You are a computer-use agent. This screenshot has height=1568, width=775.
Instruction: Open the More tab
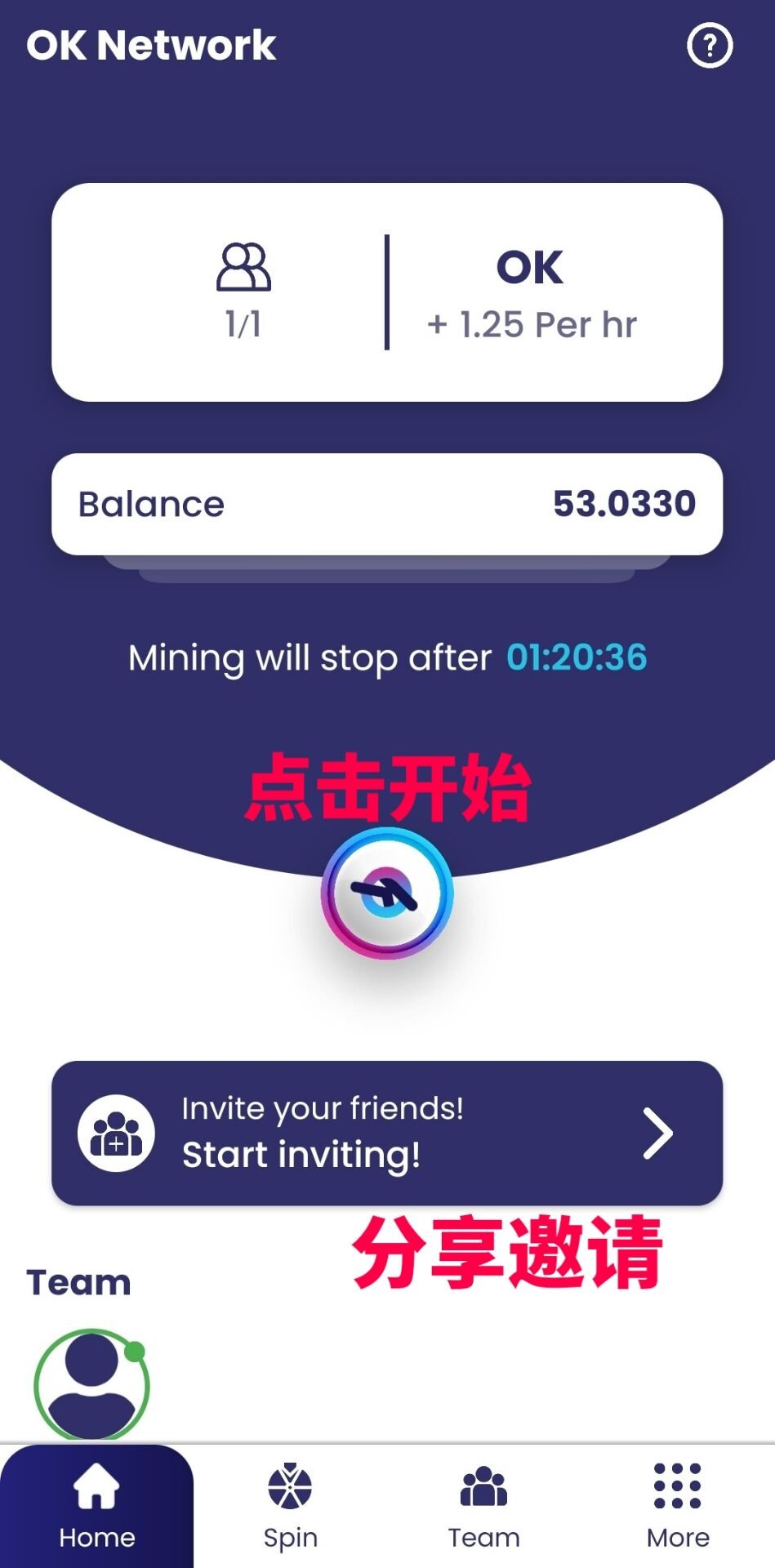click(x=677, y=1507)
